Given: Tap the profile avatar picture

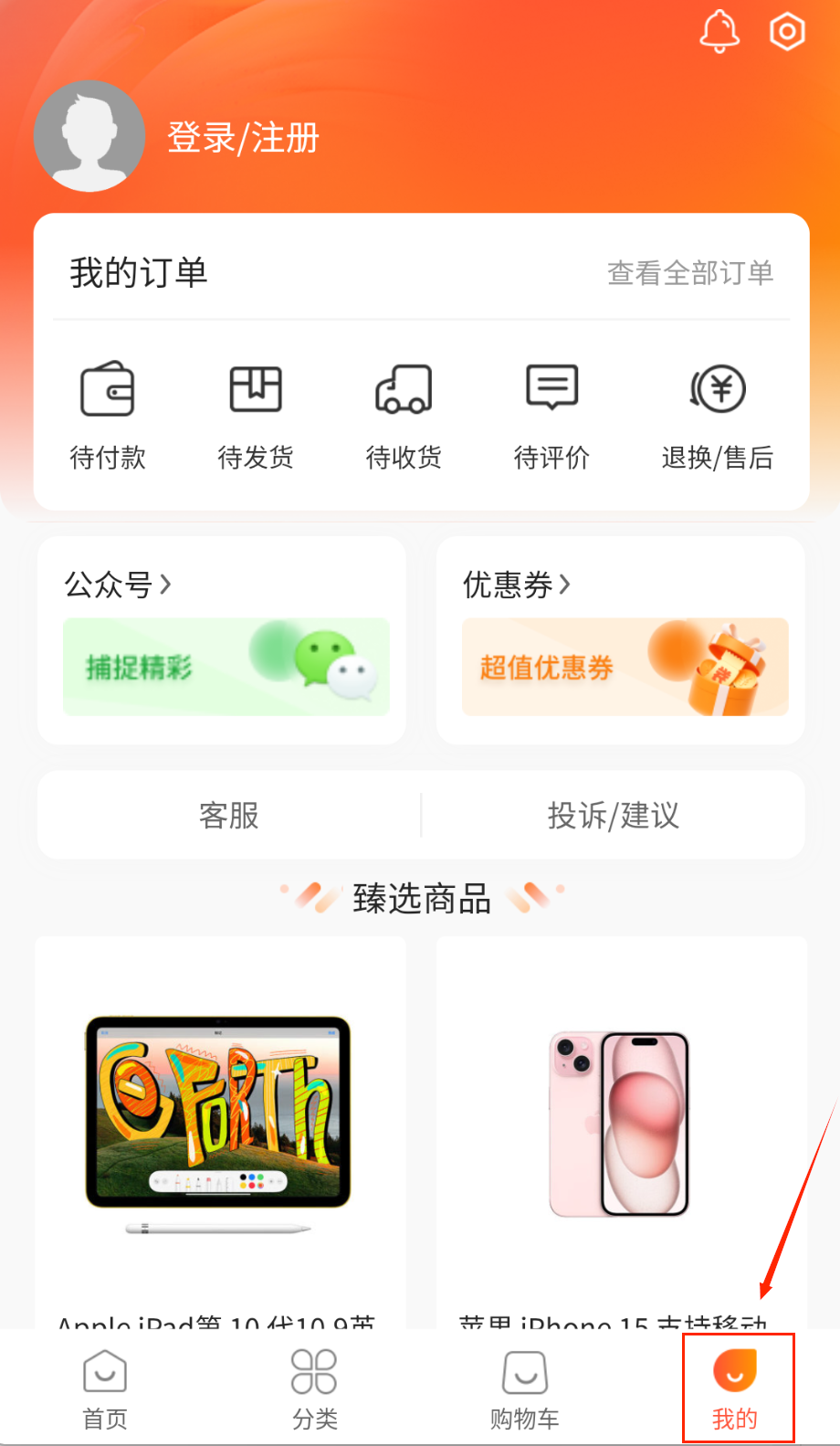Looking at the screenshot, I should pos(89,136).
